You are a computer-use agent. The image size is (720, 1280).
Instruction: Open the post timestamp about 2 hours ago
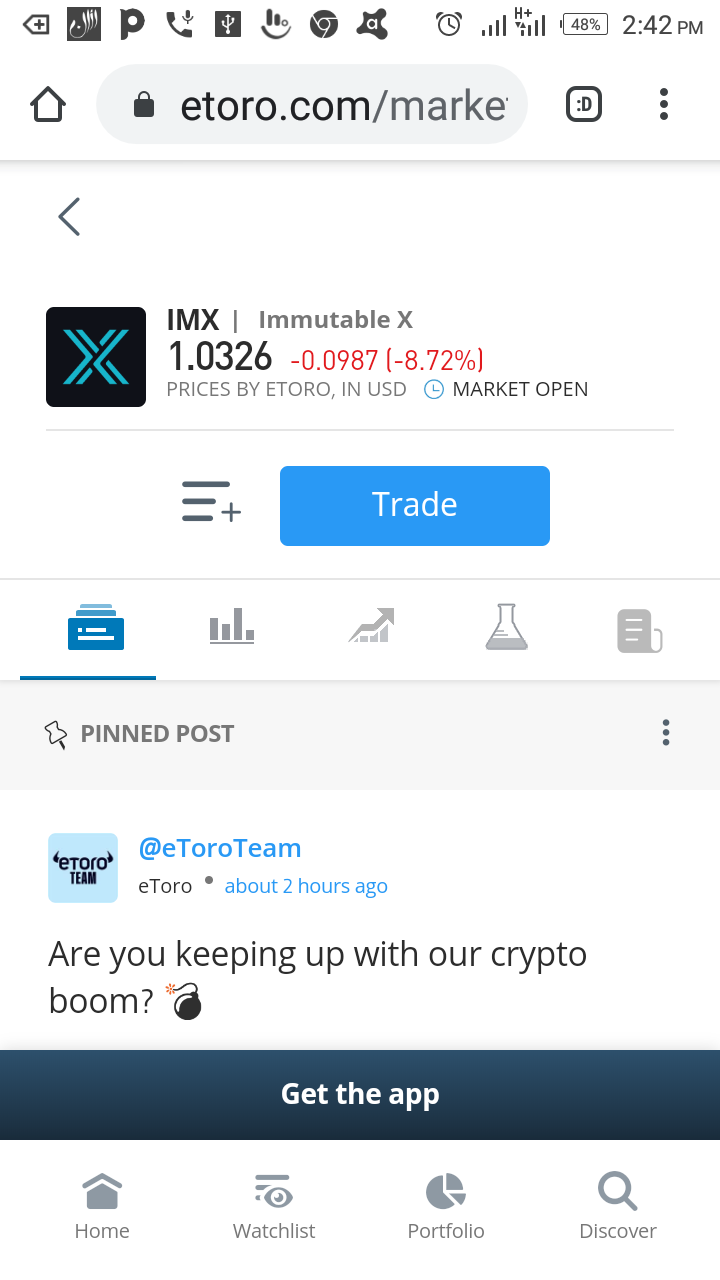click(306, 886)
